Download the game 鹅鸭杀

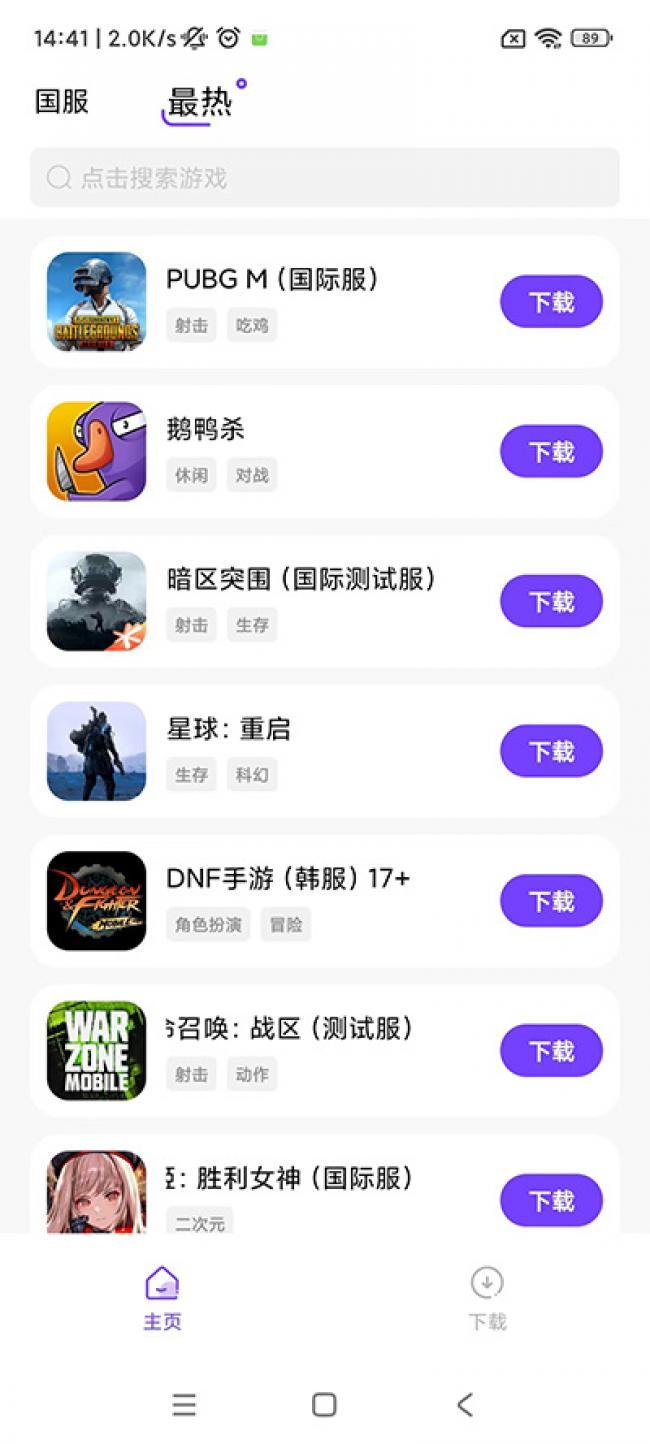point(551,452)
